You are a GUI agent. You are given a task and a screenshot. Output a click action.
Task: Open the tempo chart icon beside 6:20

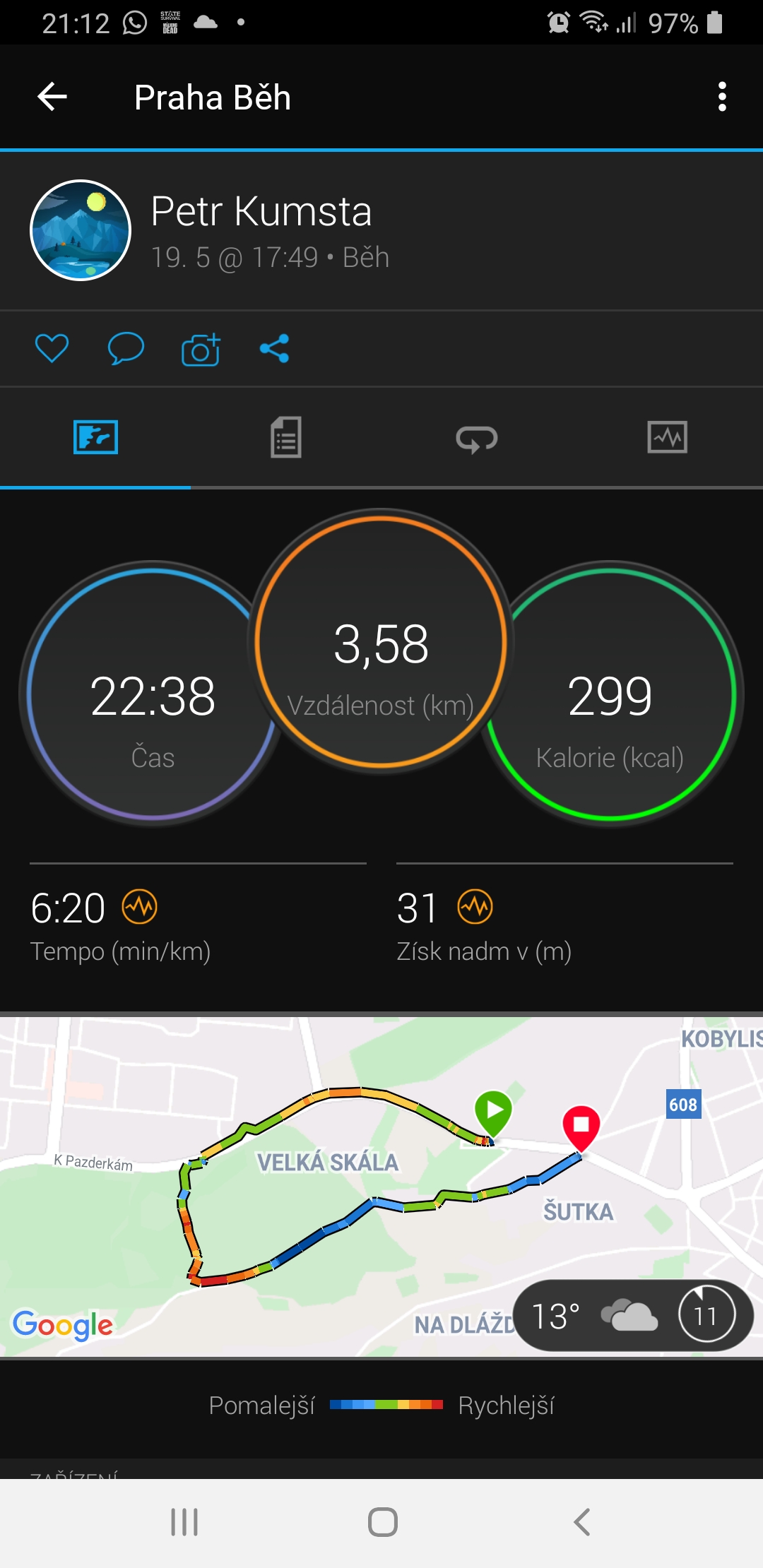point(140,907)
